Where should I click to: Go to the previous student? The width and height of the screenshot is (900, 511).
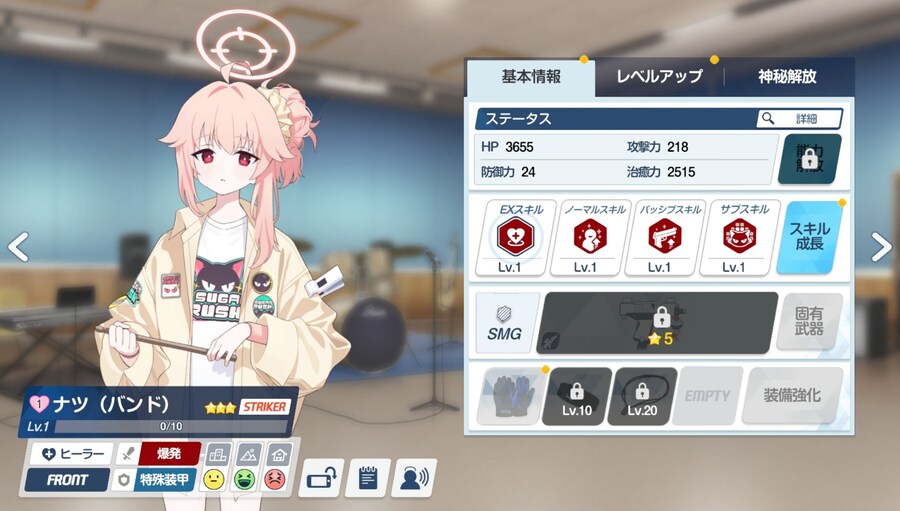pyautogui.click(x=17, y=247)
